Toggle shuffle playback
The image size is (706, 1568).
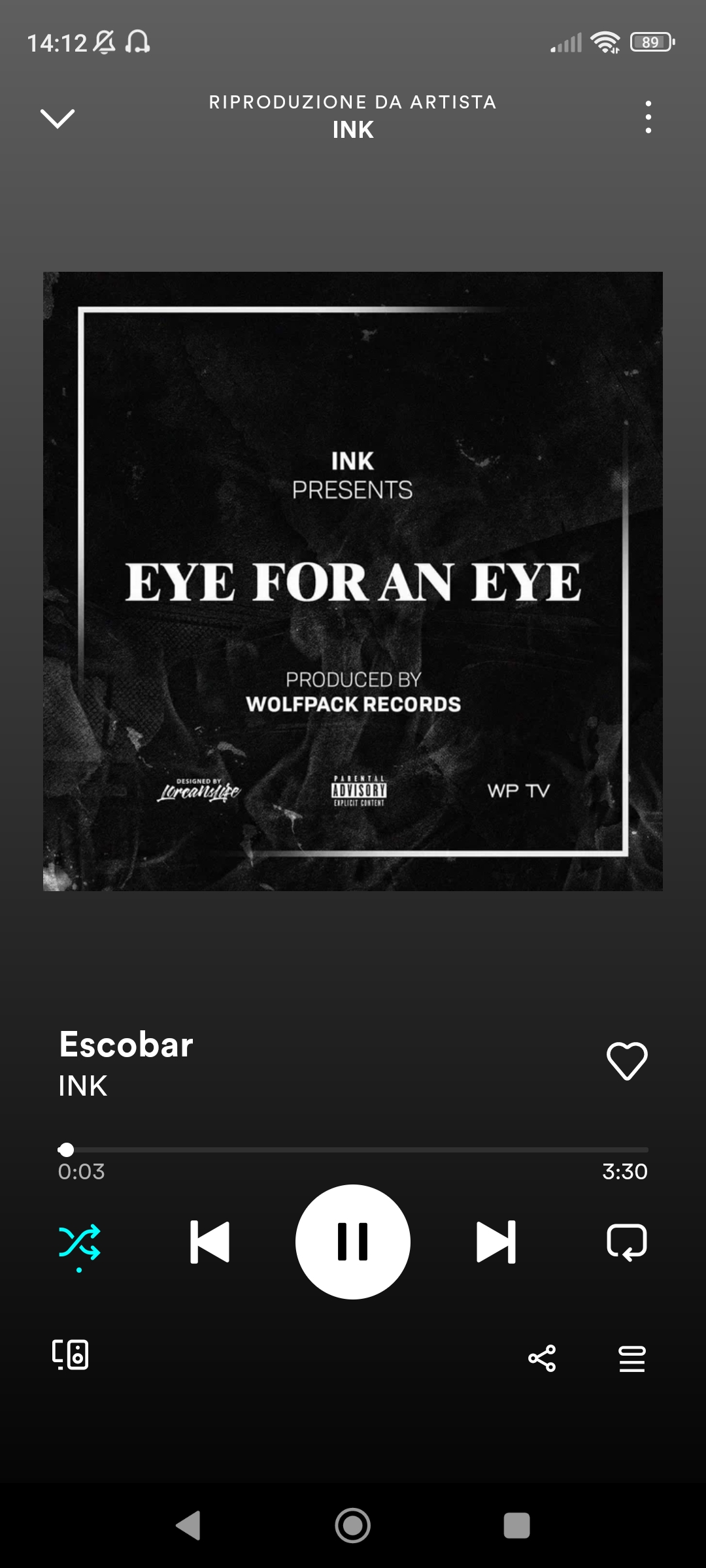(x=79, y=1242)
